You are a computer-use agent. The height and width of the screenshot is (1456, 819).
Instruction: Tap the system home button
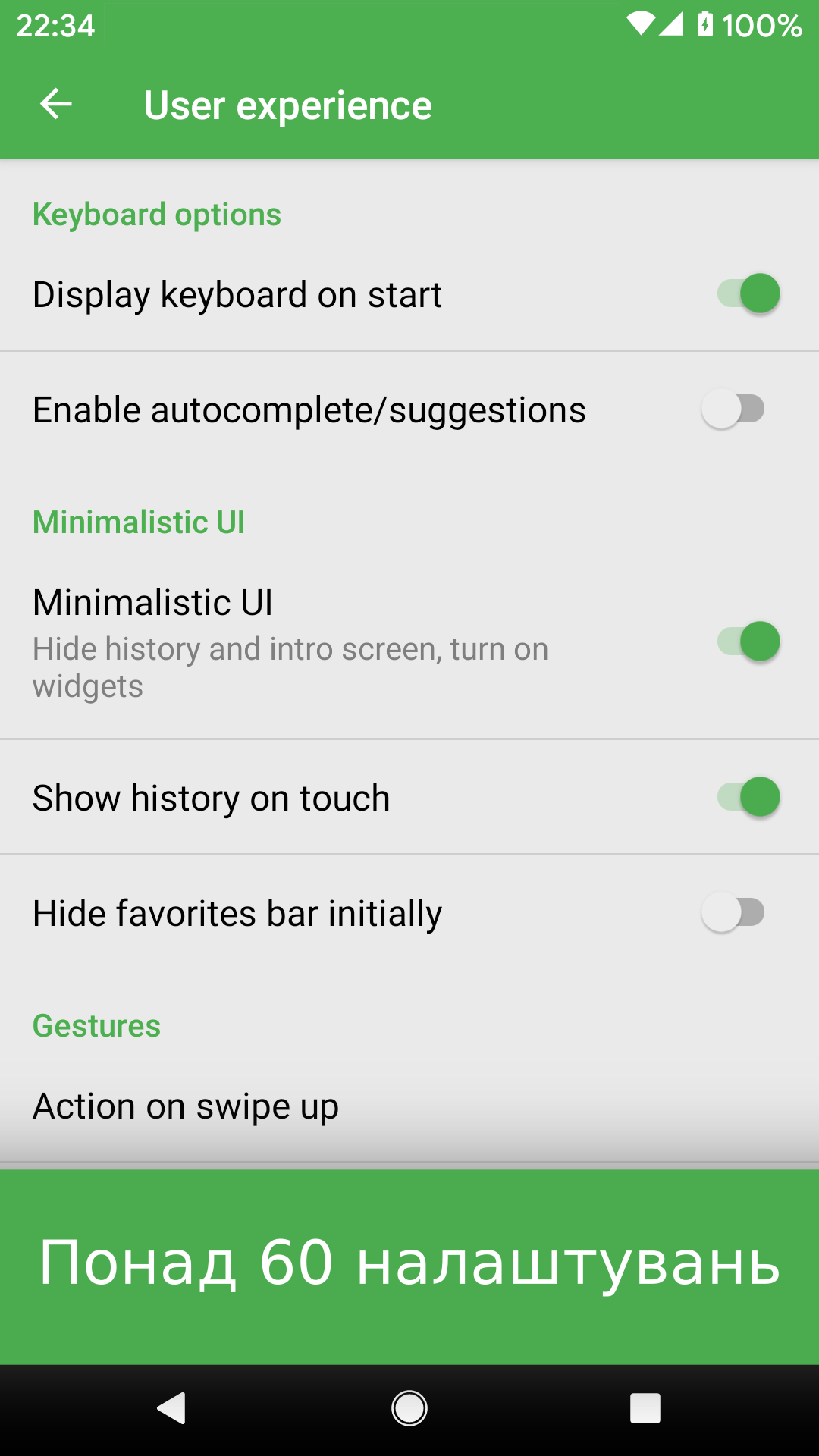[x=409, y=1409]
